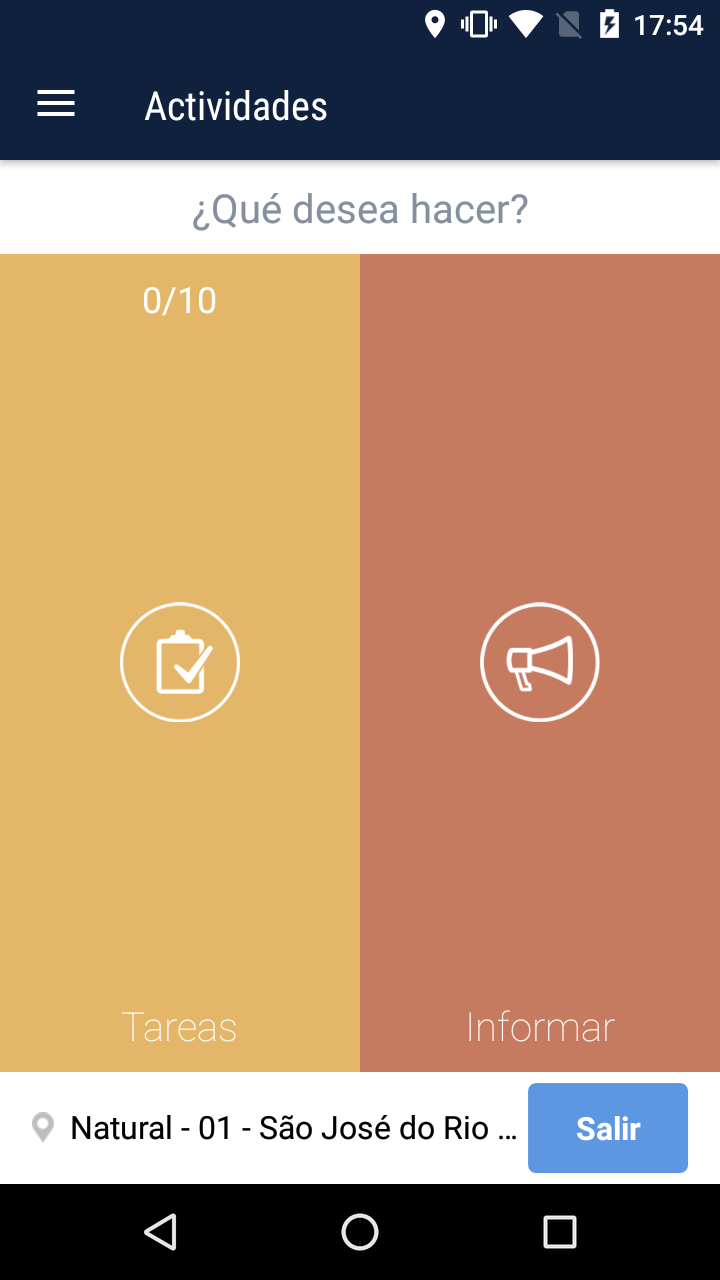Tap the Informar label at the bottom
The image size is (720, 1280).
pyautogui.click(x=540, y=1026)
